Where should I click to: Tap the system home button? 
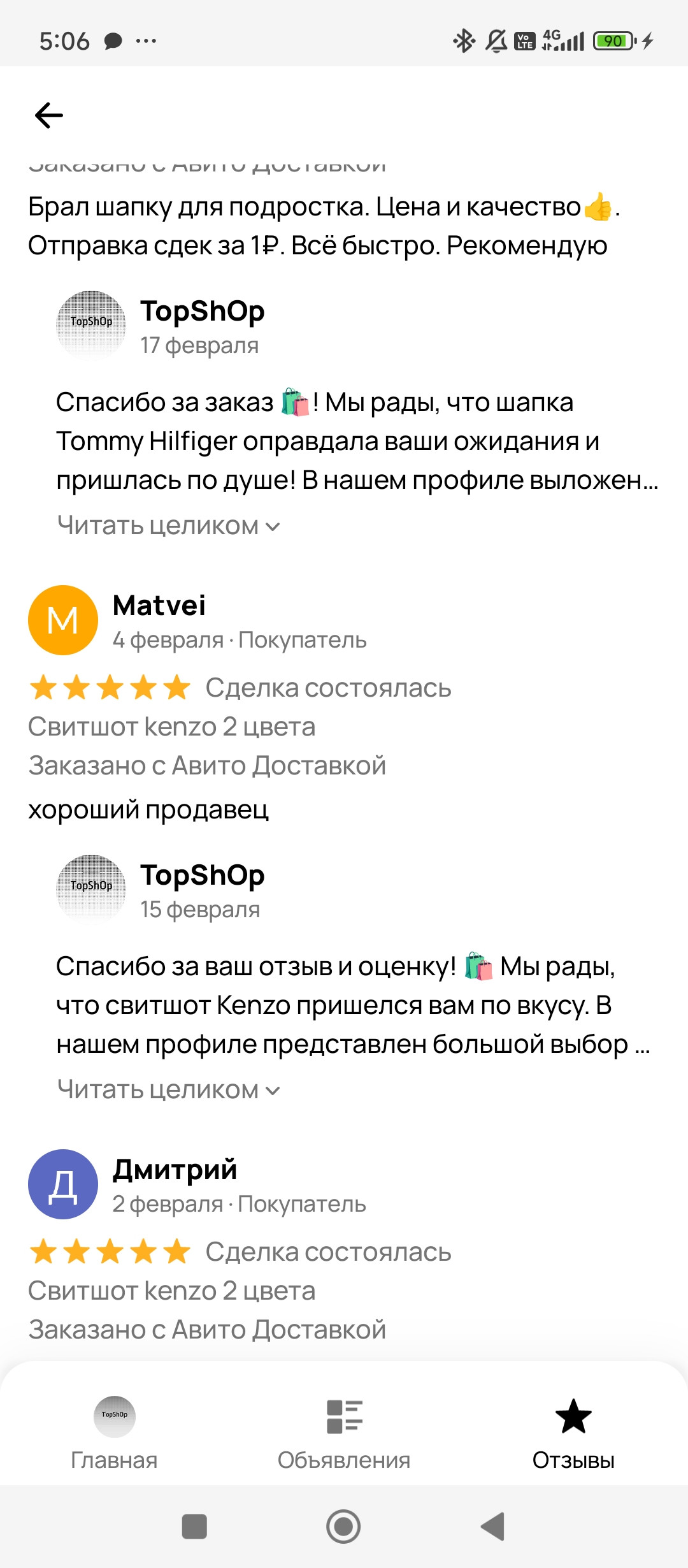click(343, 1527)
